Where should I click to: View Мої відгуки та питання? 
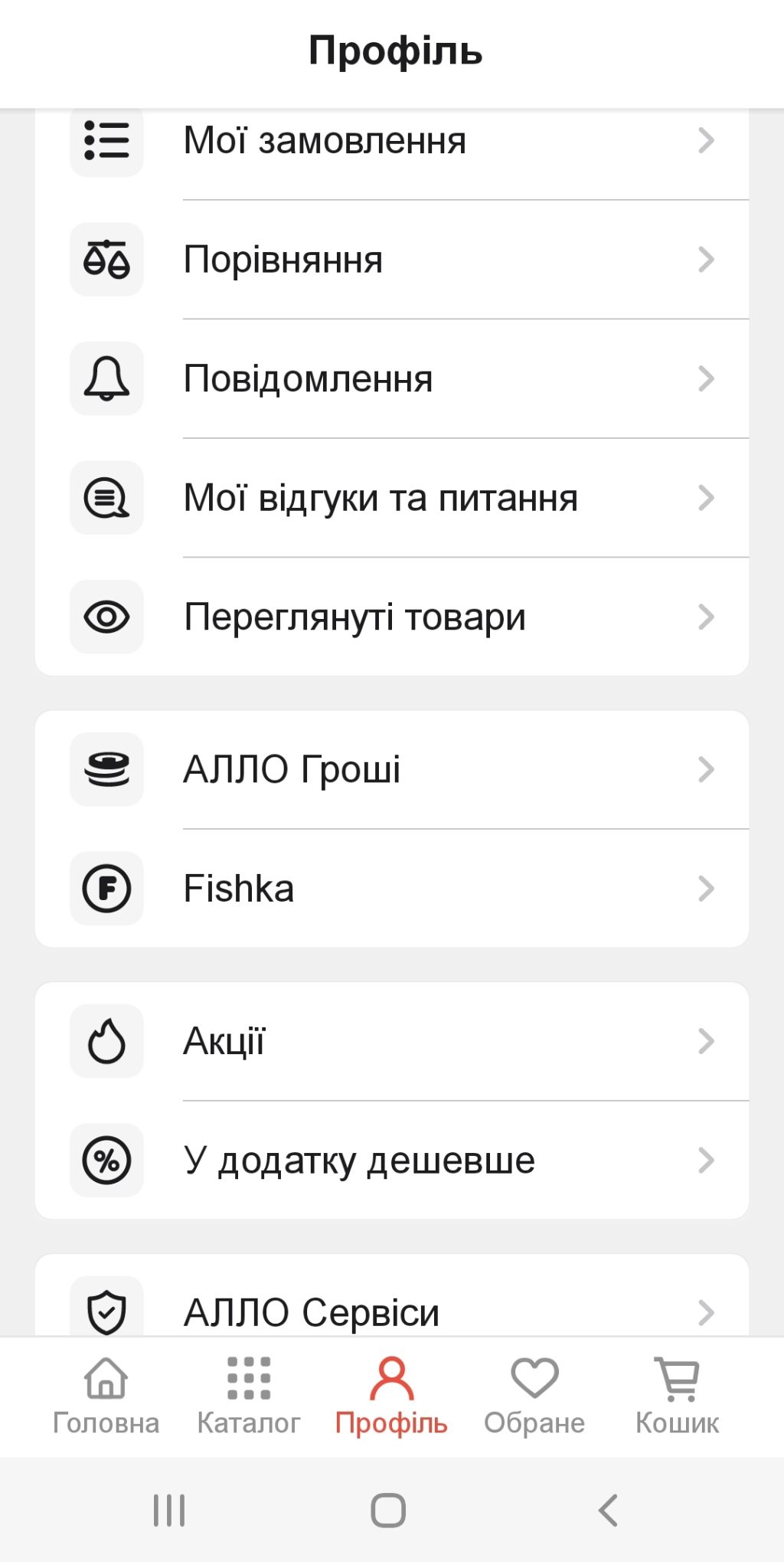(x=390, y=499)
